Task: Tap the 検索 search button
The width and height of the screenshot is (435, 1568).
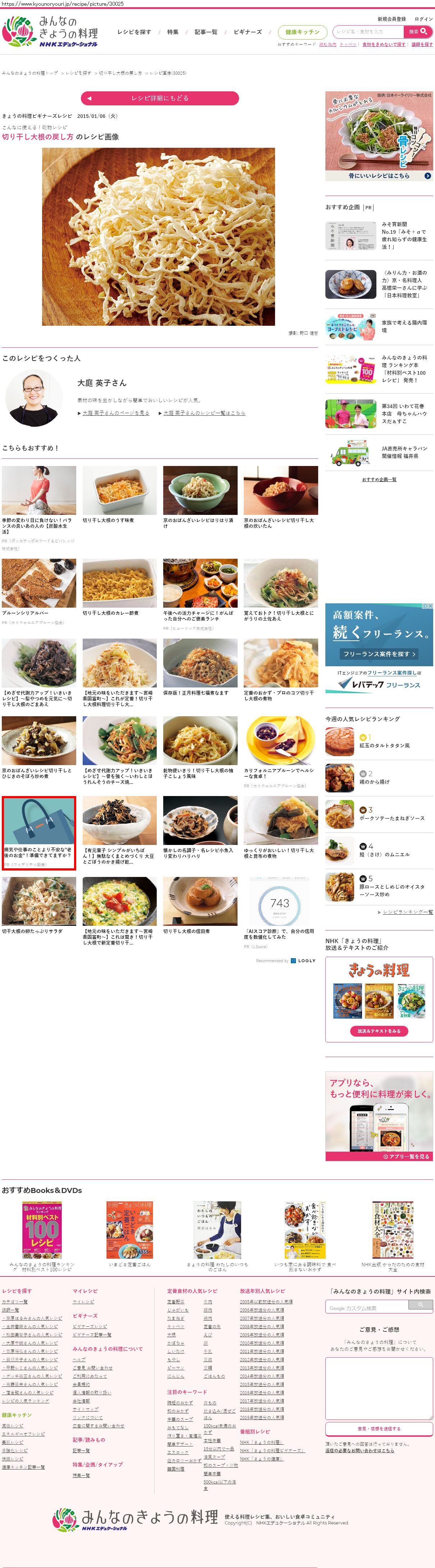Action: 418,32
